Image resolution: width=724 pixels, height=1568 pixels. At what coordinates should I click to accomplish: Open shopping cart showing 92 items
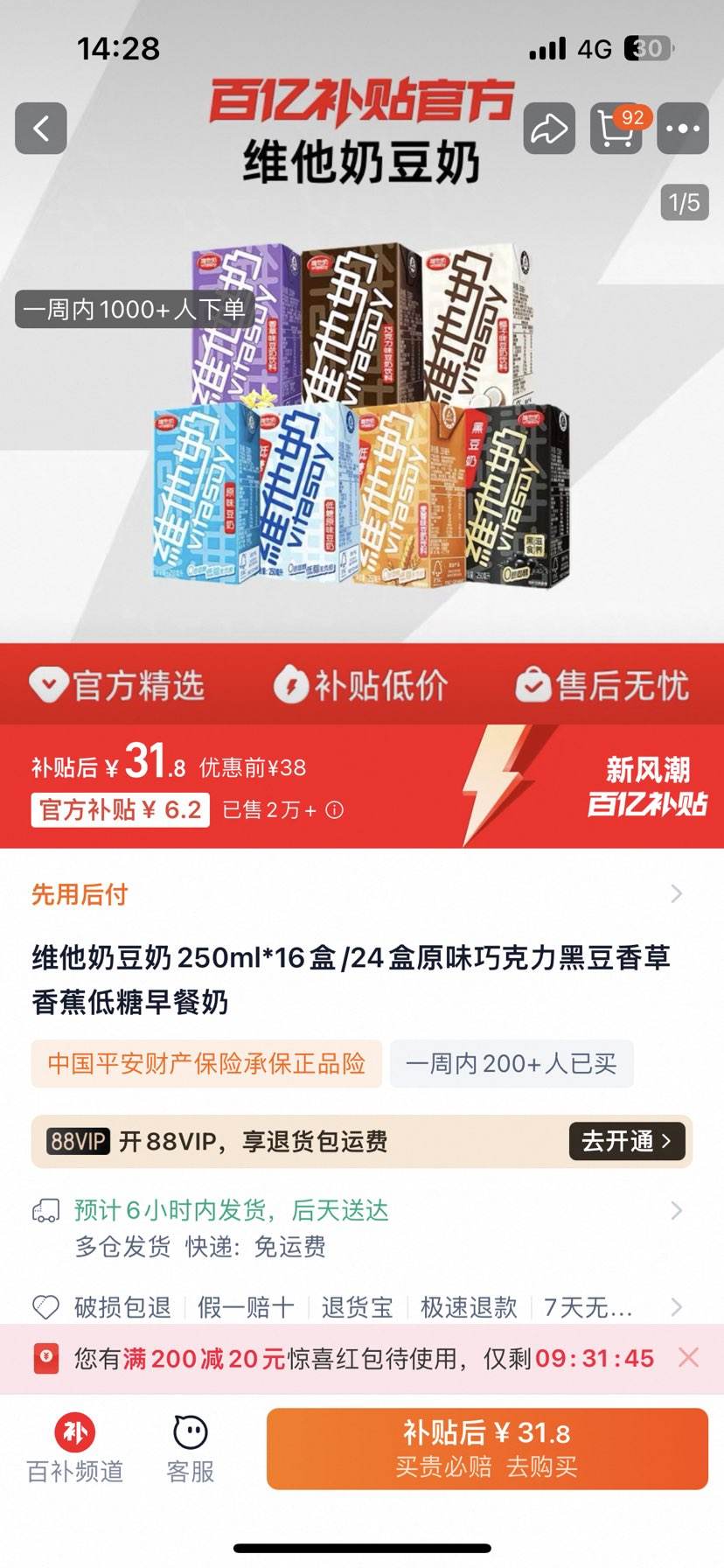tap(614, 128)
